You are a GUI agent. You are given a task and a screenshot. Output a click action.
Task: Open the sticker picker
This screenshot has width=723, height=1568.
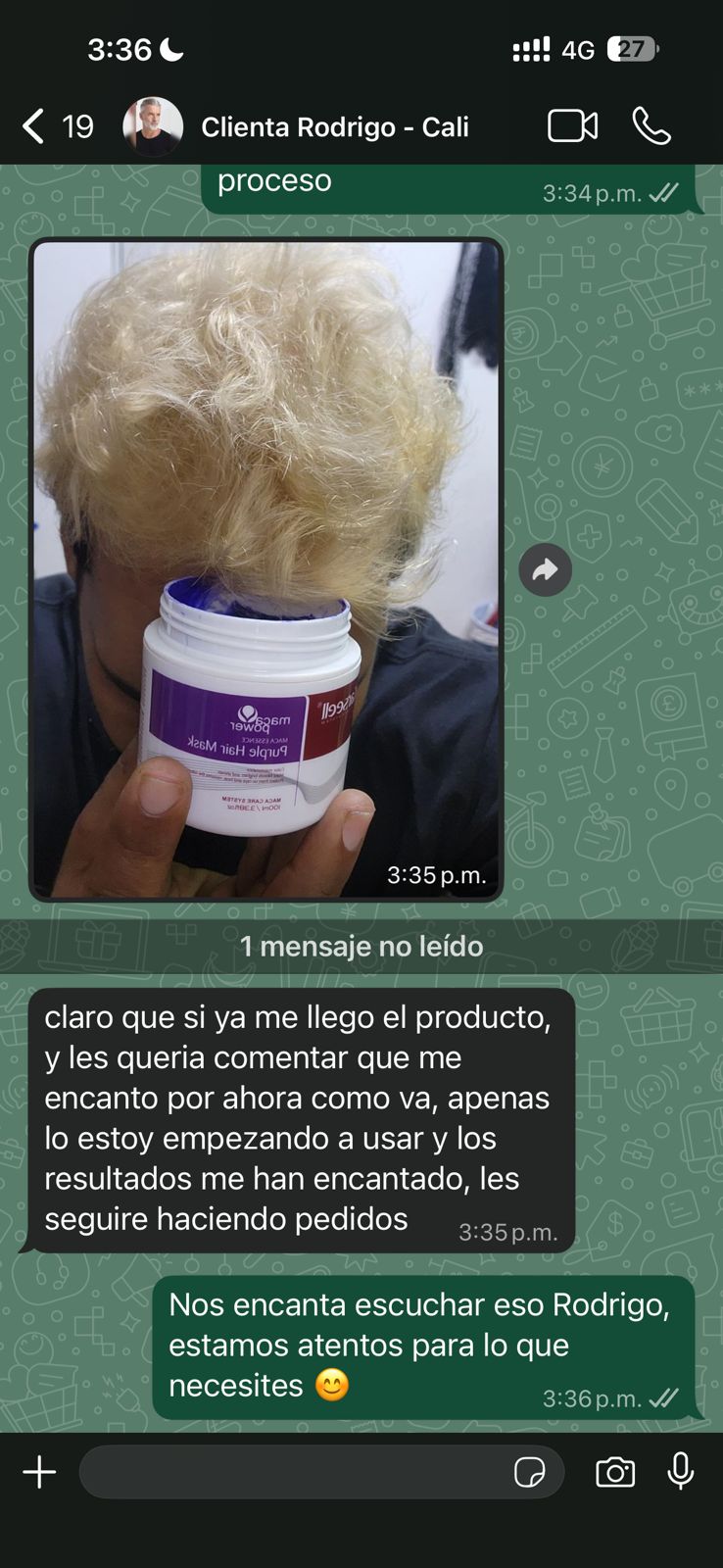tap(529, 1472)
